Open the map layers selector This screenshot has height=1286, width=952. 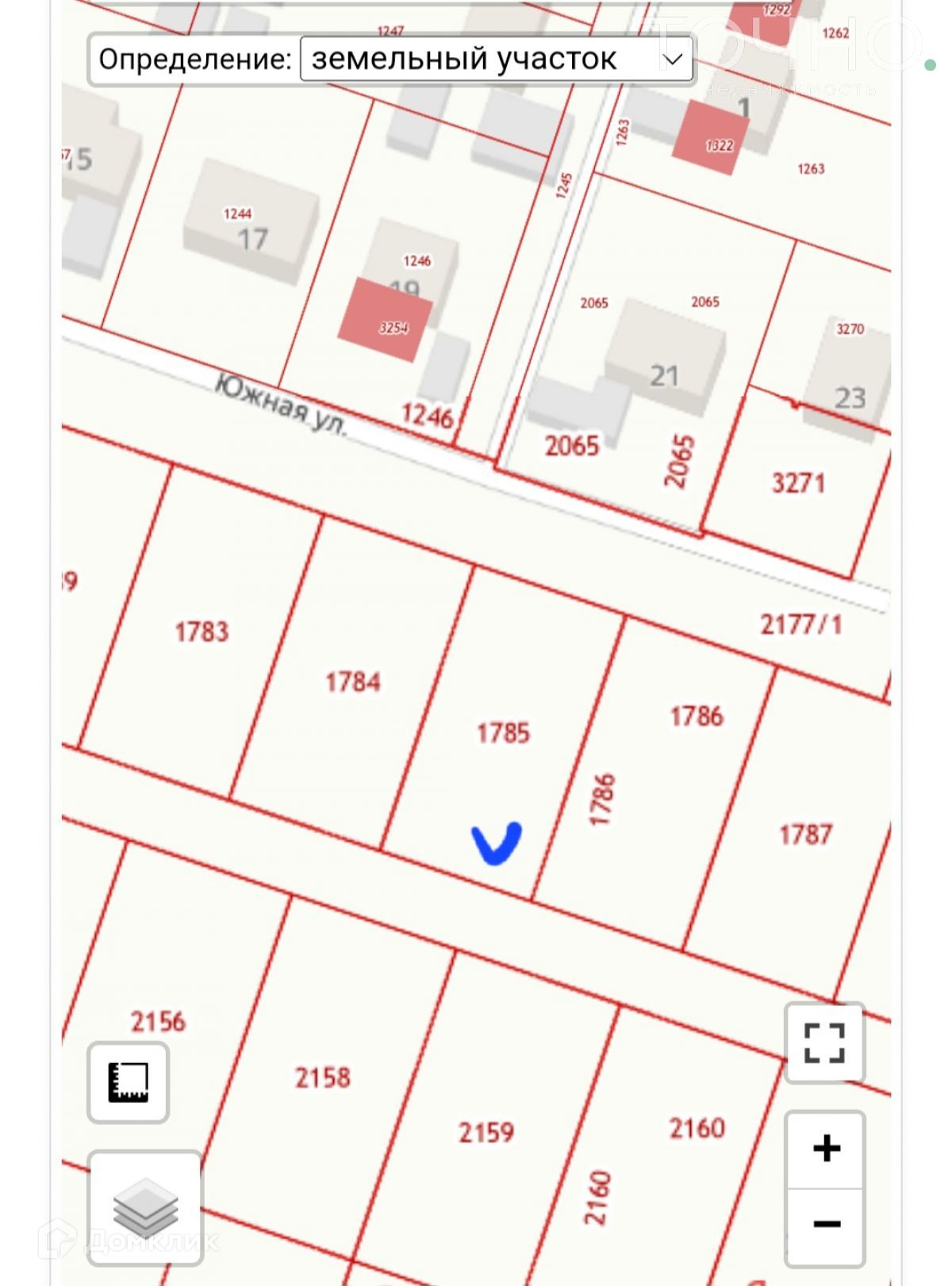click(x=145, y=1208)
